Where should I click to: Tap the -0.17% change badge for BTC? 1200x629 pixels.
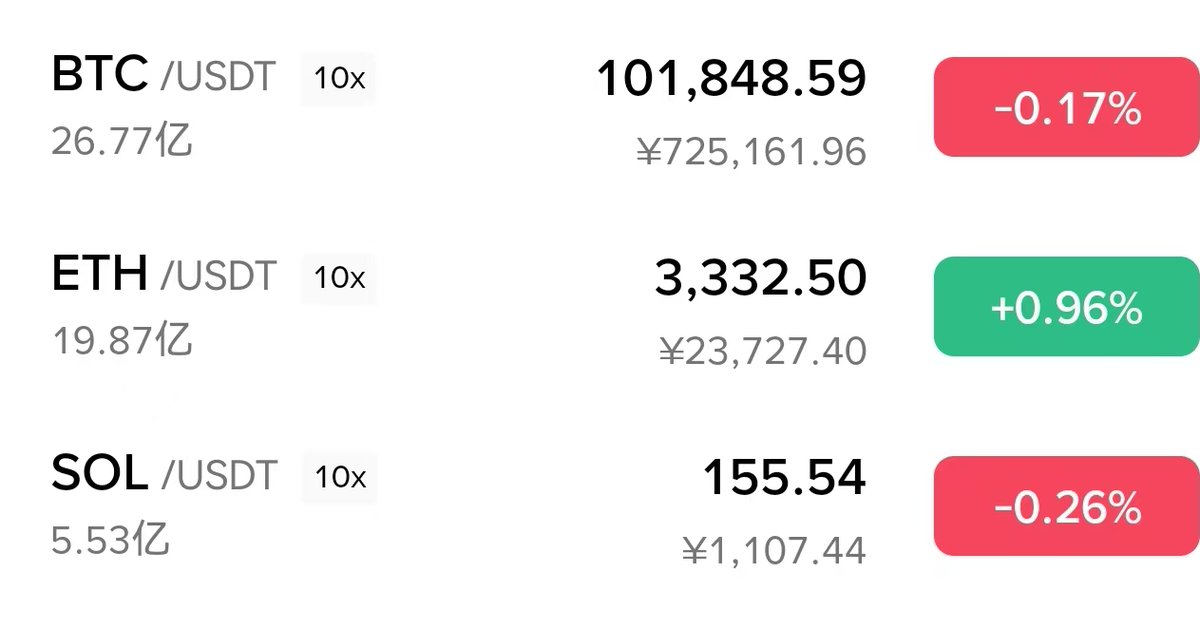1066,108
